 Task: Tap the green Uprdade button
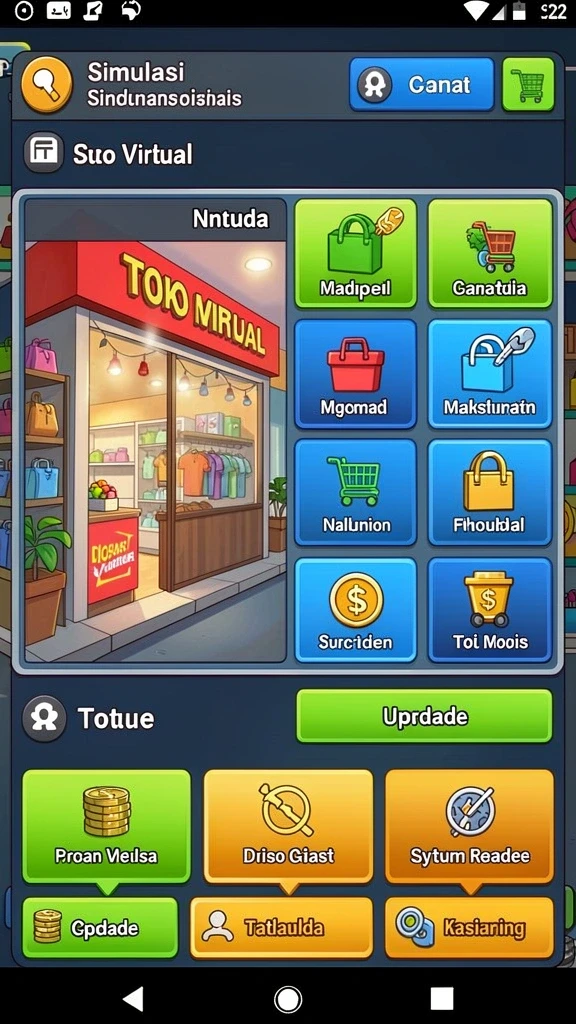(x=424, y=716)
